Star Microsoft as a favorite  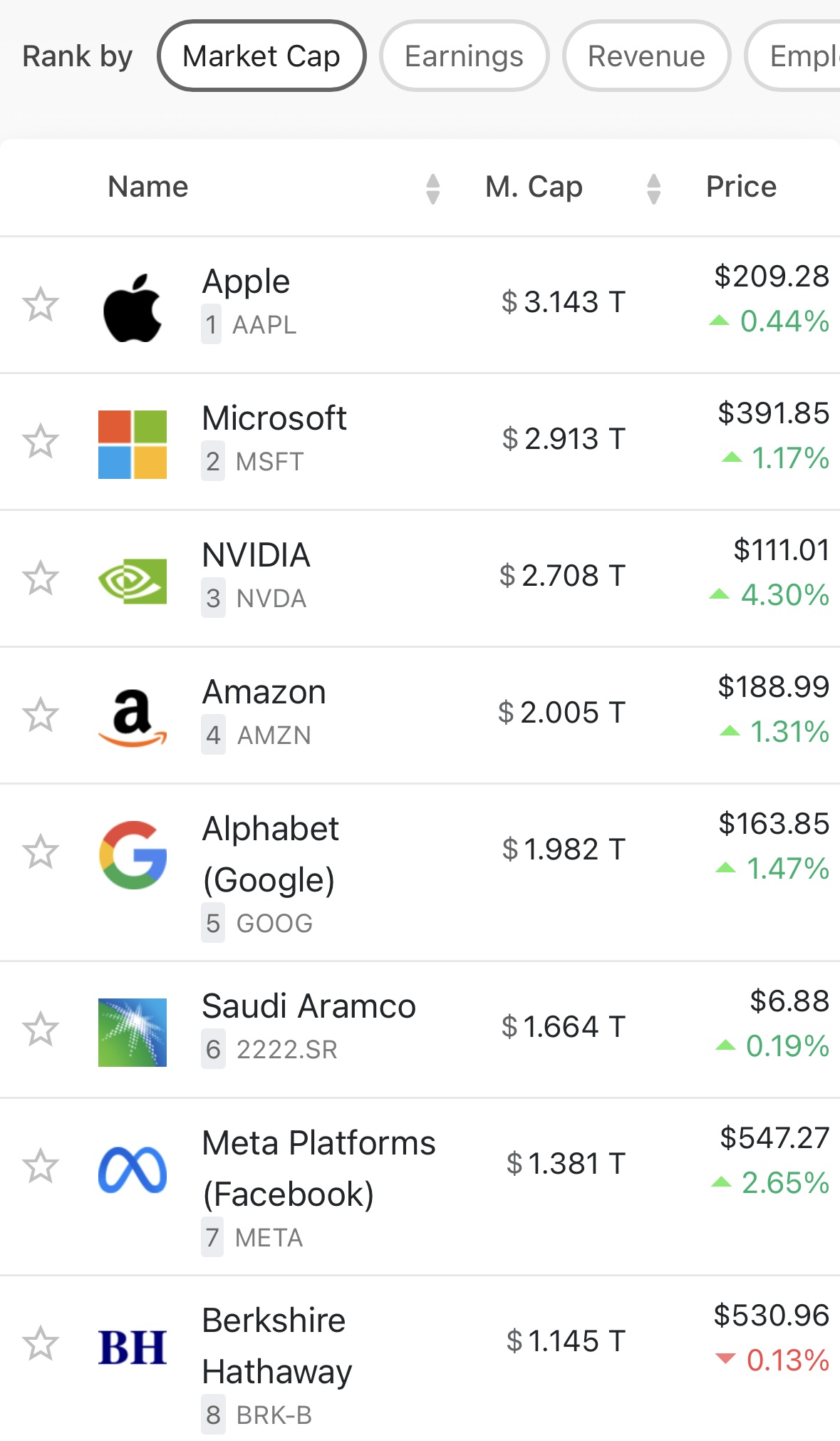click(x=41, y=442)
